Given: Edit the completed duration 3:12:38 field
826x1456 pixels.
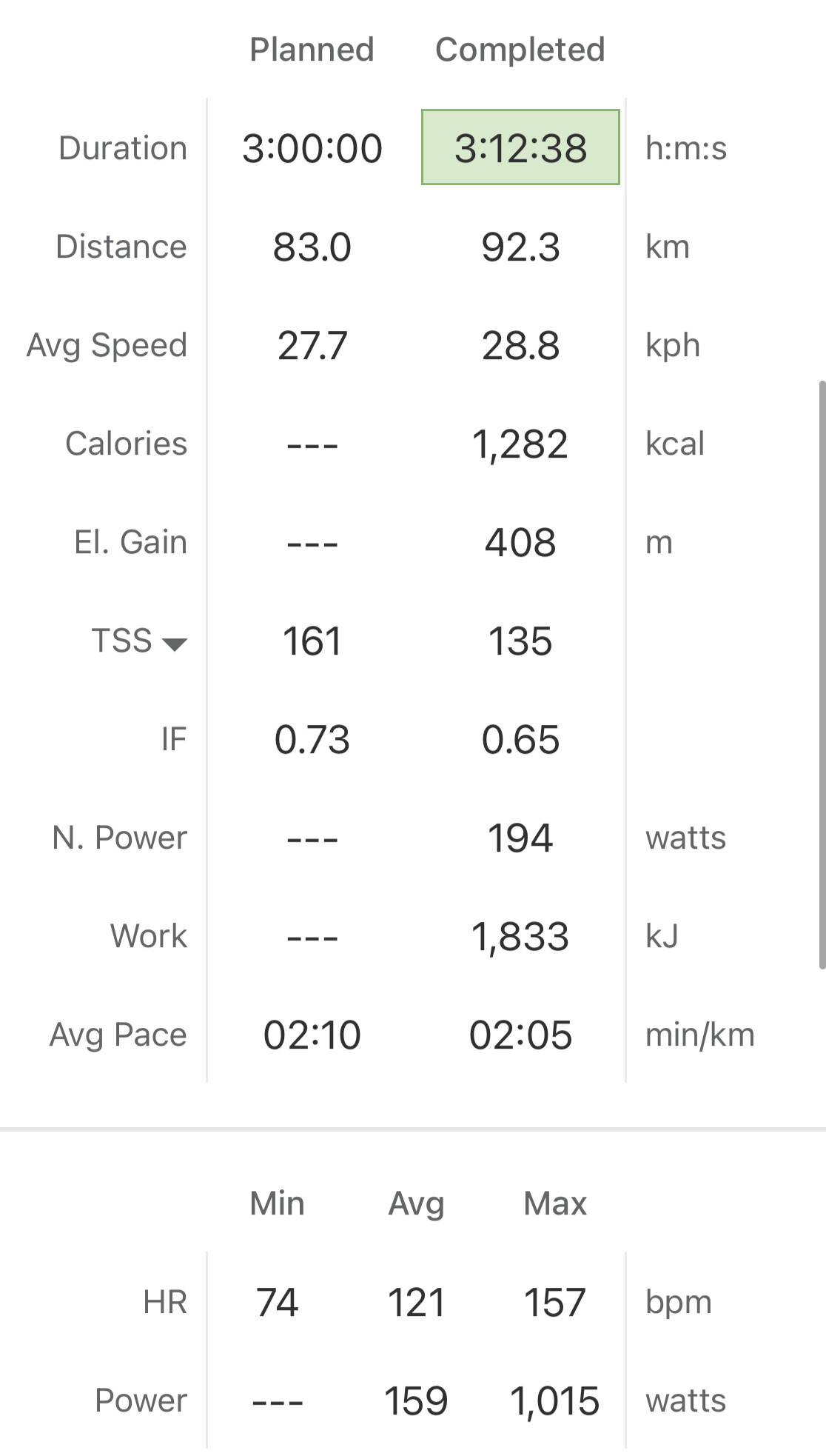Looking at the screenshot, I should click(x=520, y=147).
